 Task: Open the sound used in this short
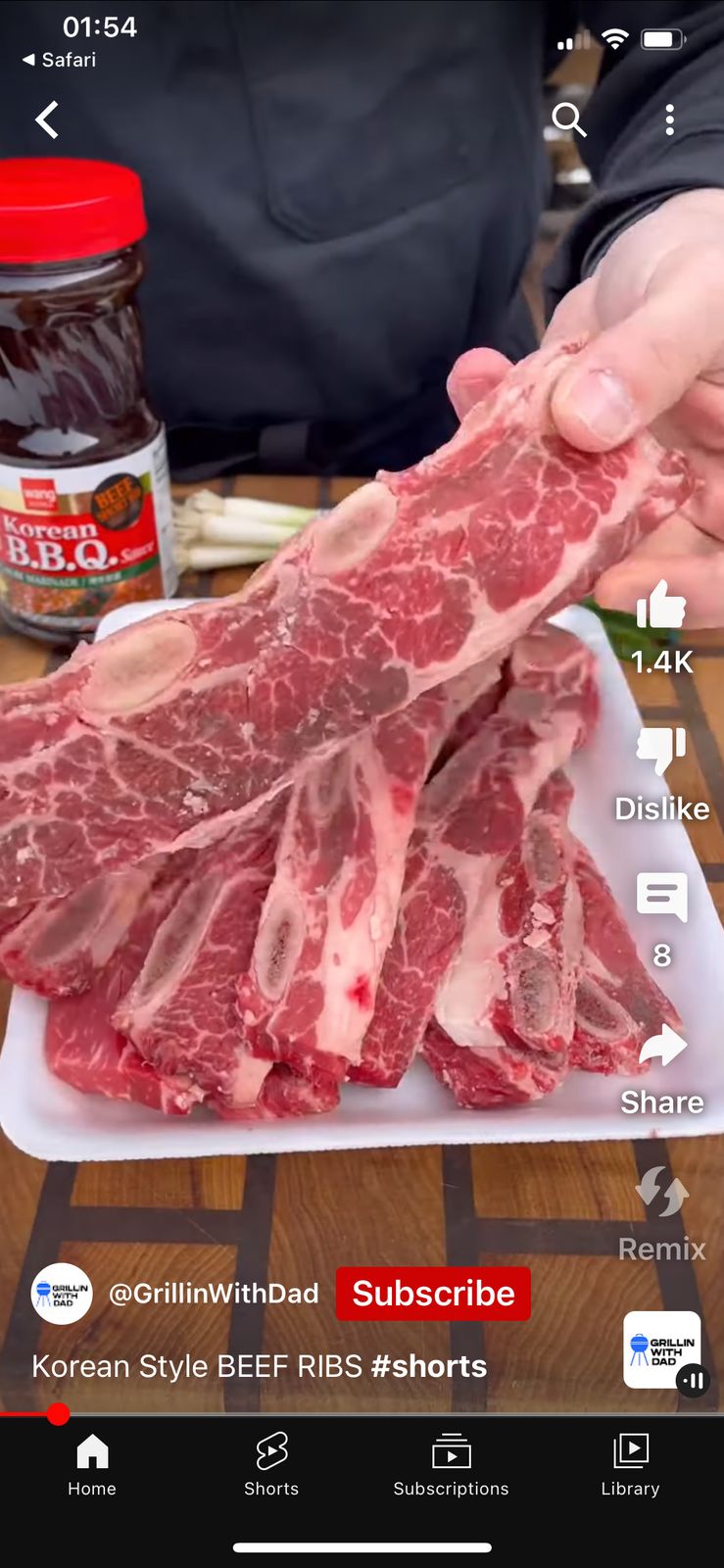point(662,1349)
